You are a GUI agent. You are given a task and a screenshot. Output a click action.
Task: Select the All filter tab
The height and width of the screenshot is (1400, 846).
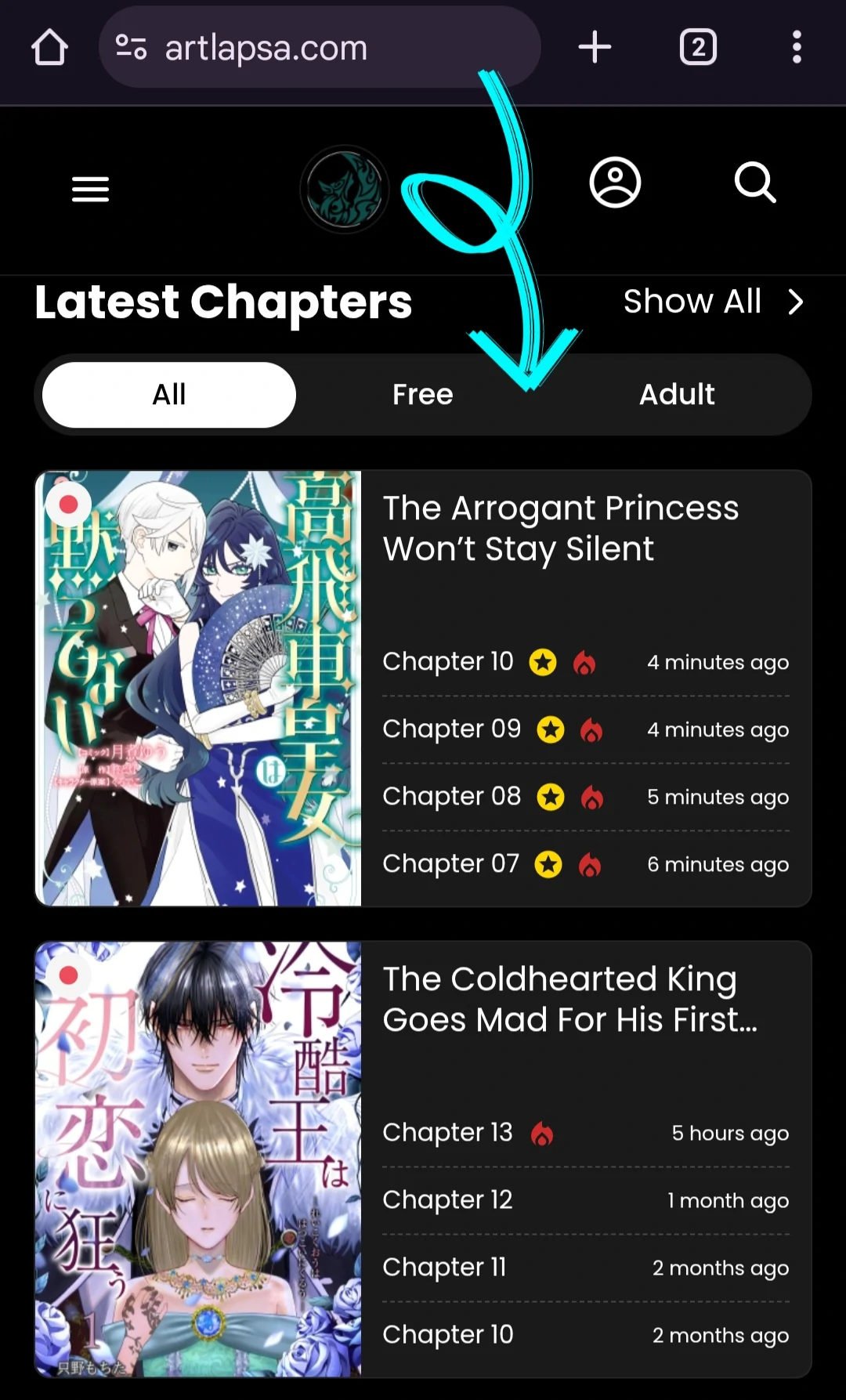pyautogui.click(x=169, y=394)
